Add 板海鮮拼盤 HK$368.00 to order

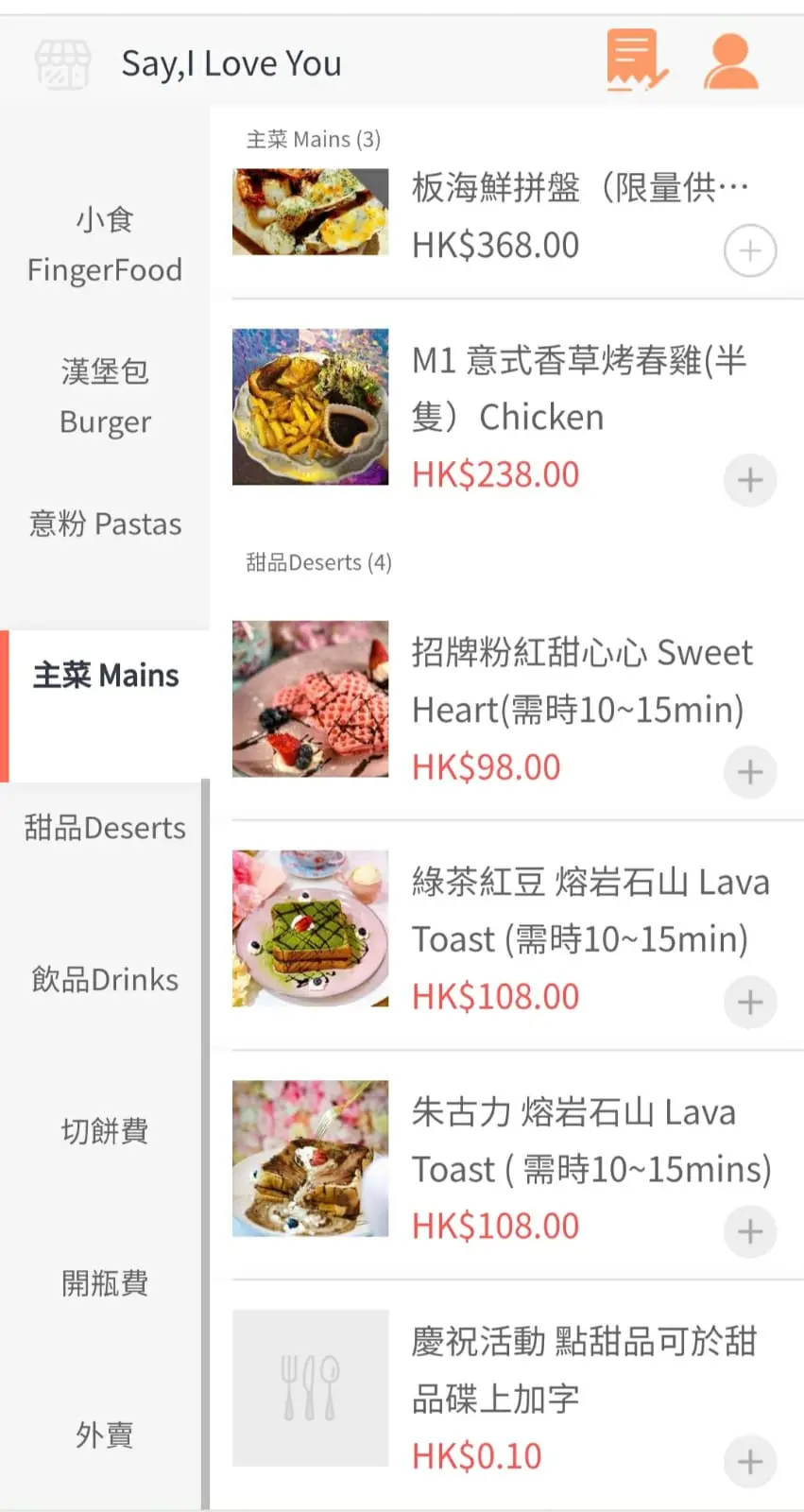point(750,251)
